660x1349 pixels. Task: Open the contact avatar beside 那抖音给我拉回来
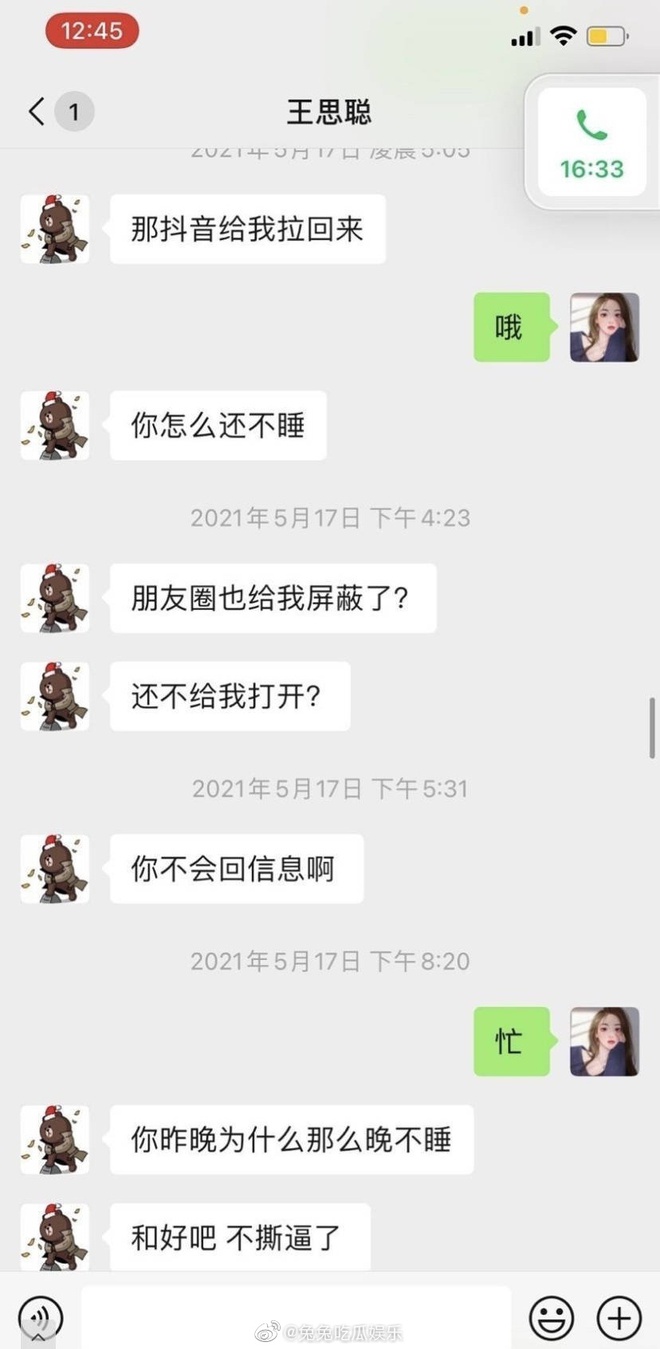click(x=55, y=229)
